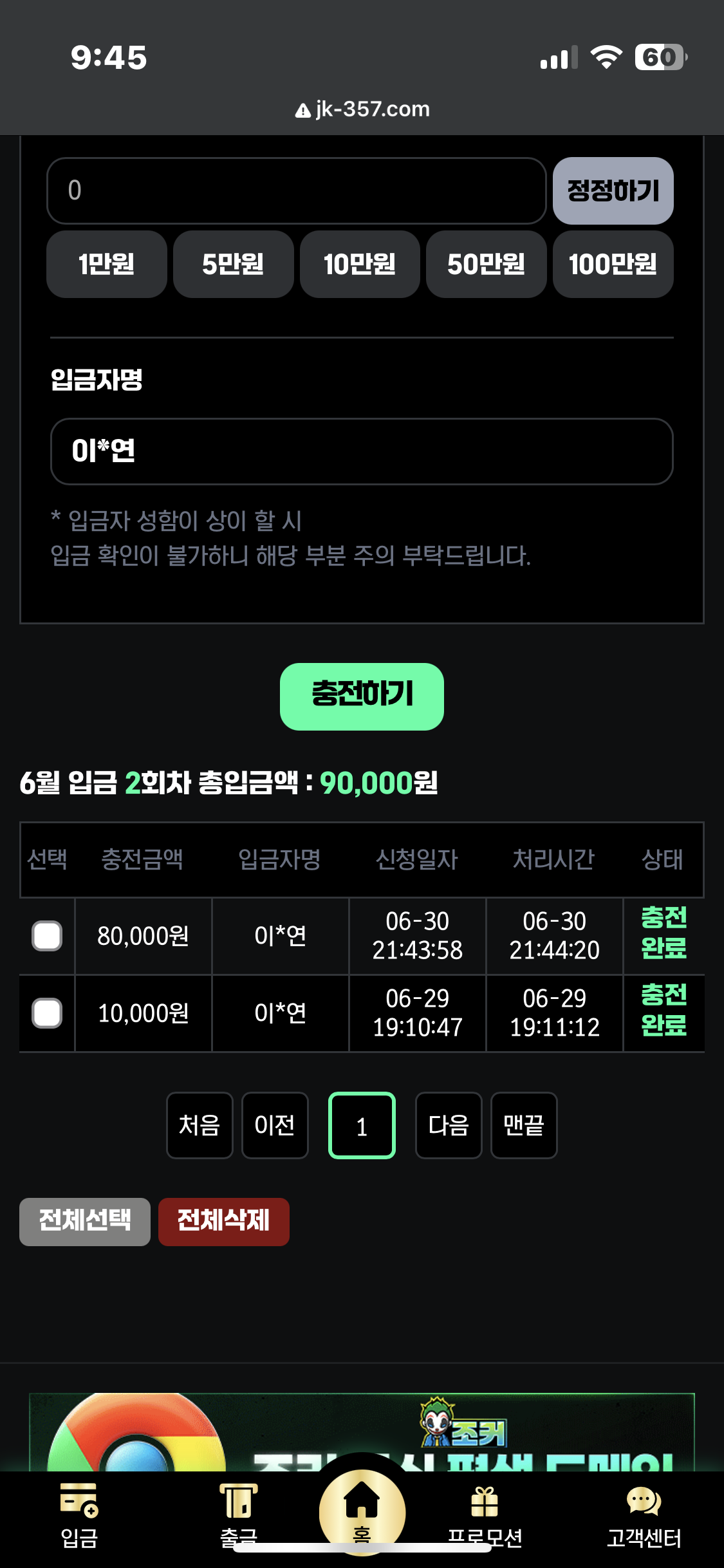Add 5만원 to the amount
Screen dimensions: 724x1568
click(233, 264)
